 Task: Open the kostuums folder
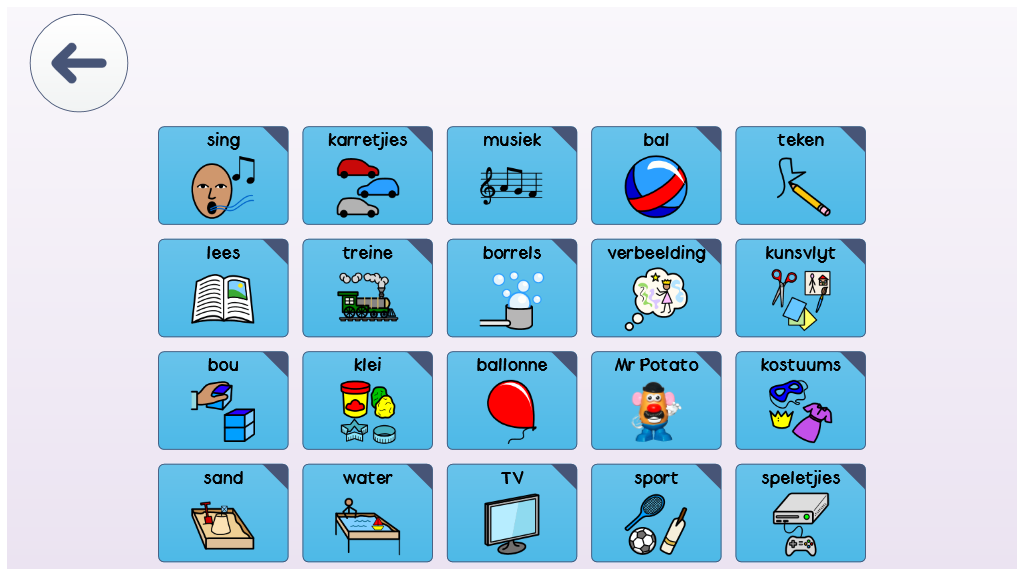(x=800, y=400)
